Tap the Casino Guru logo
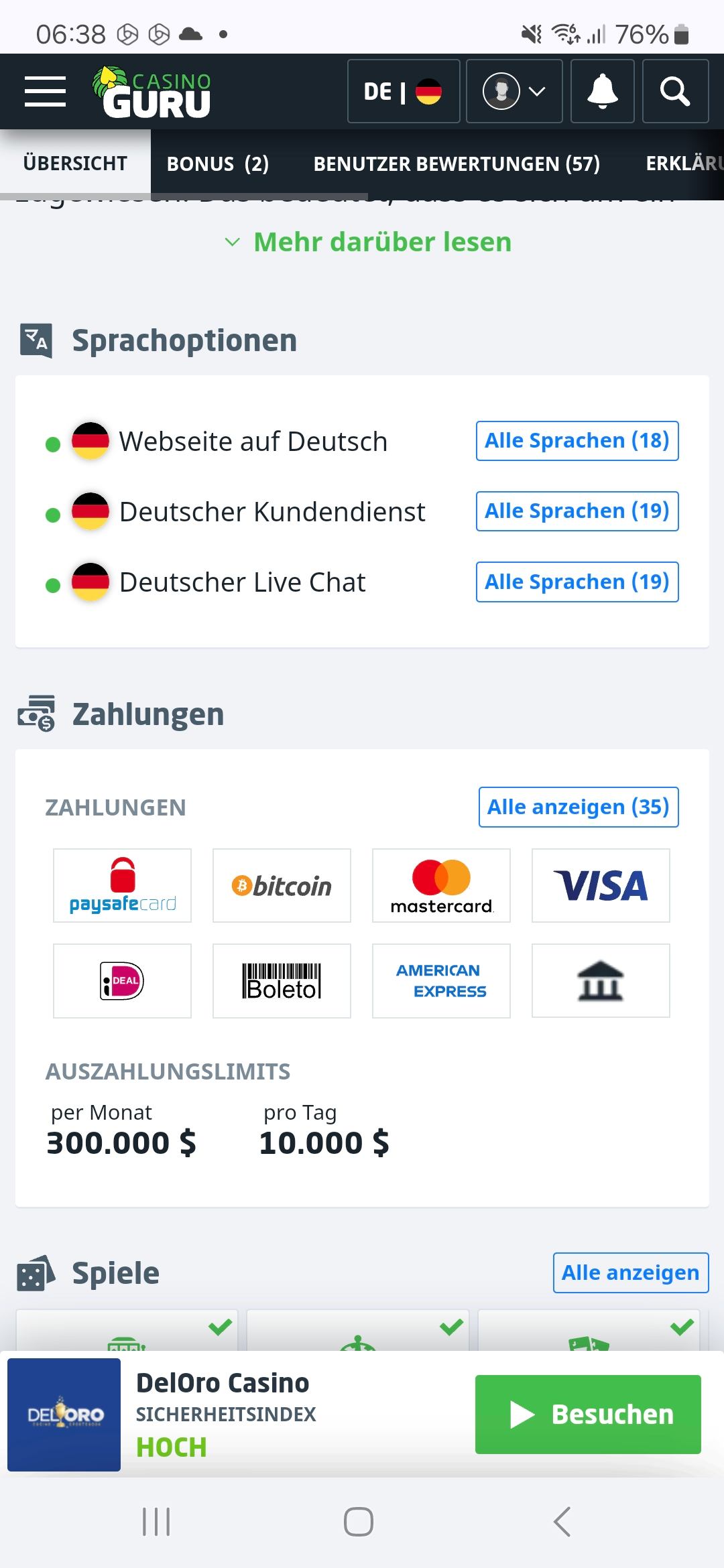 coord(153,92)
